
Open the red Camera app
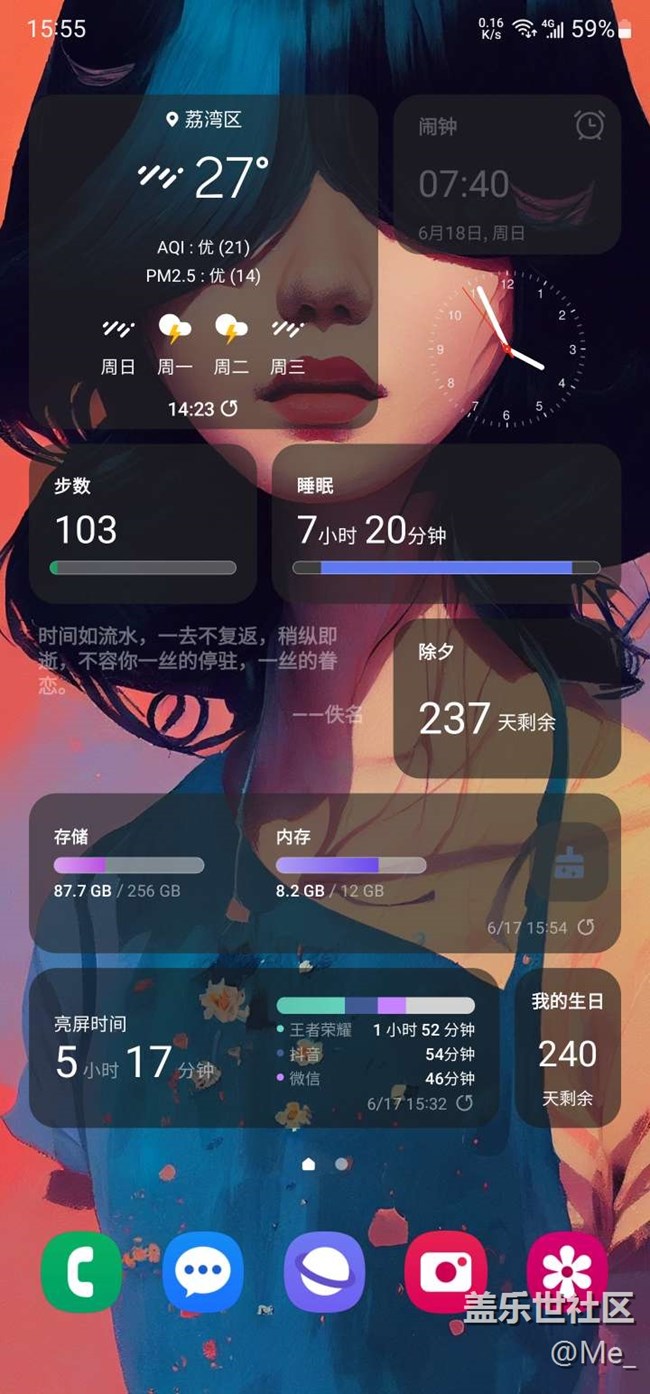(x=446, y=1271)
